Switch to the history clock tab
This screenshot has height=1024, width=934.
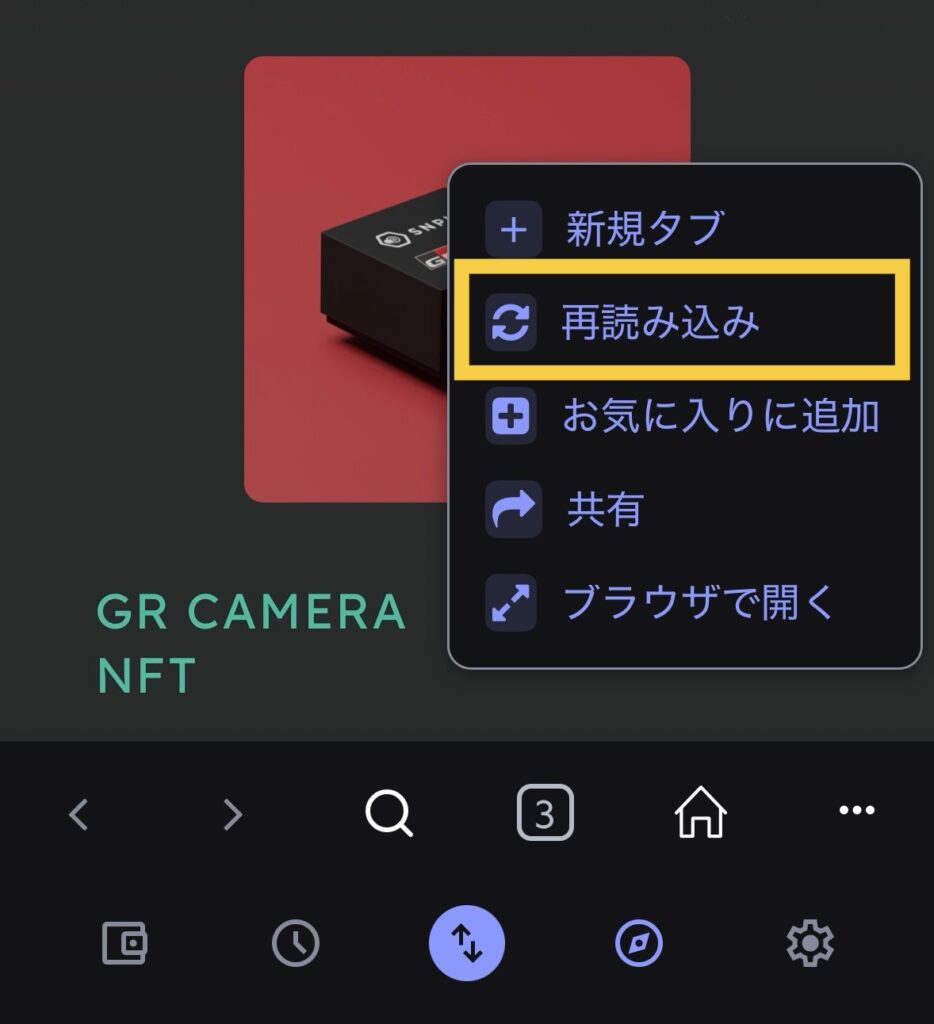tap(296, 943)
